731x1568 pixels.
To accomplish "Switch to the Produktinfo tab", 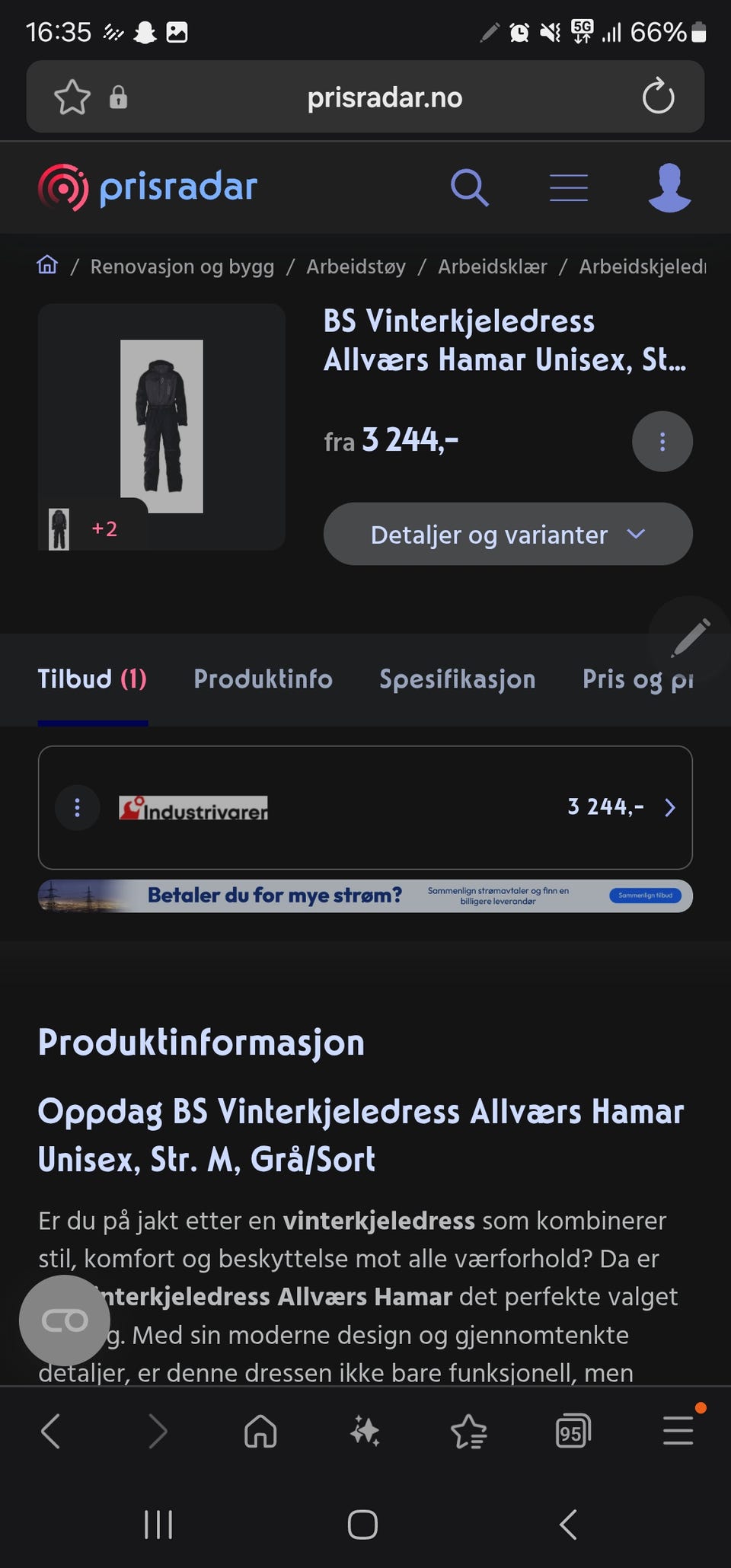I will pyautogui.click(x=263, y=679).
